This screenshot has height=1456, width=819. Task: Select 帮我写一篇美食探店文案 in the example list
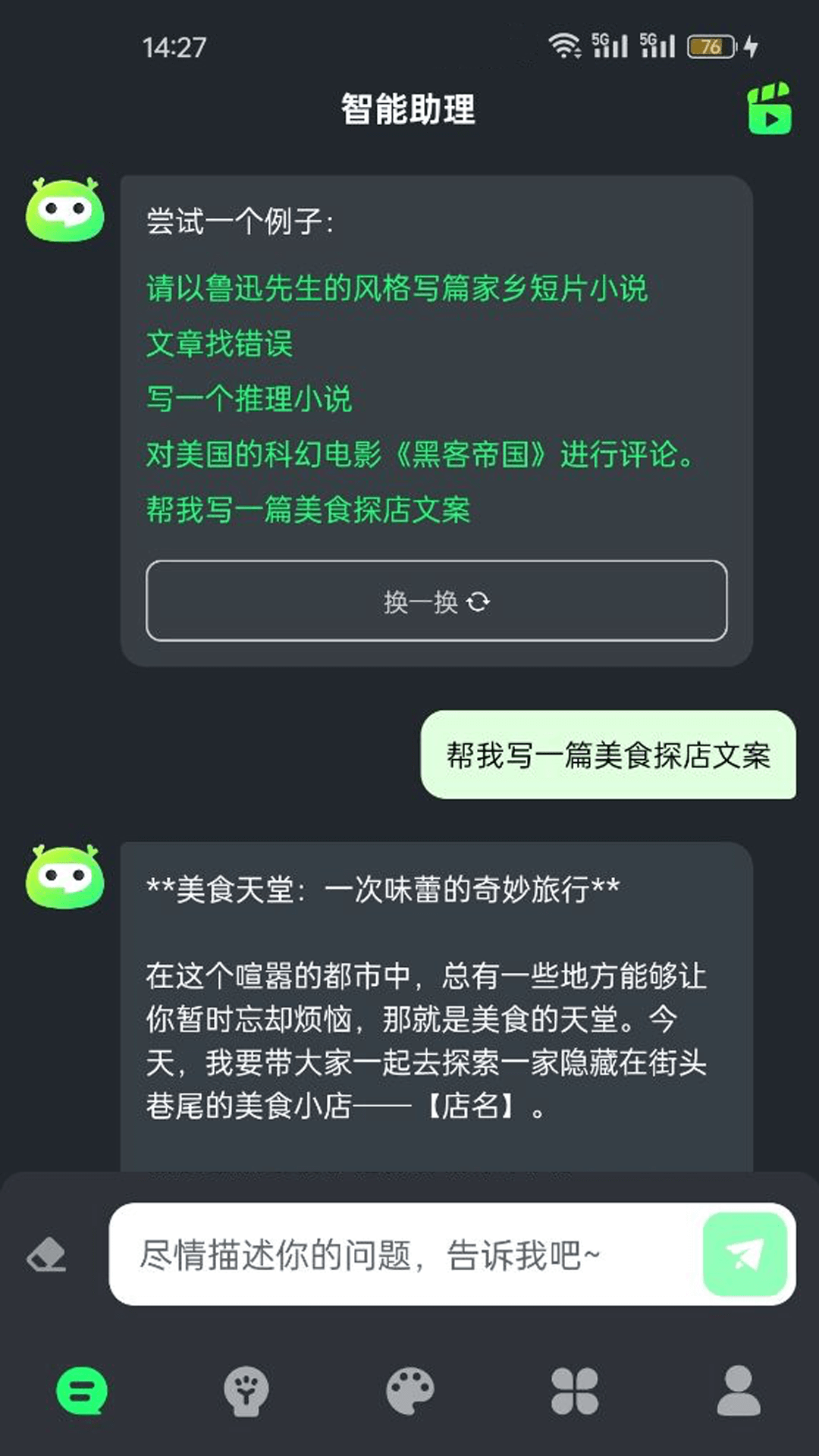pos(308,510)
